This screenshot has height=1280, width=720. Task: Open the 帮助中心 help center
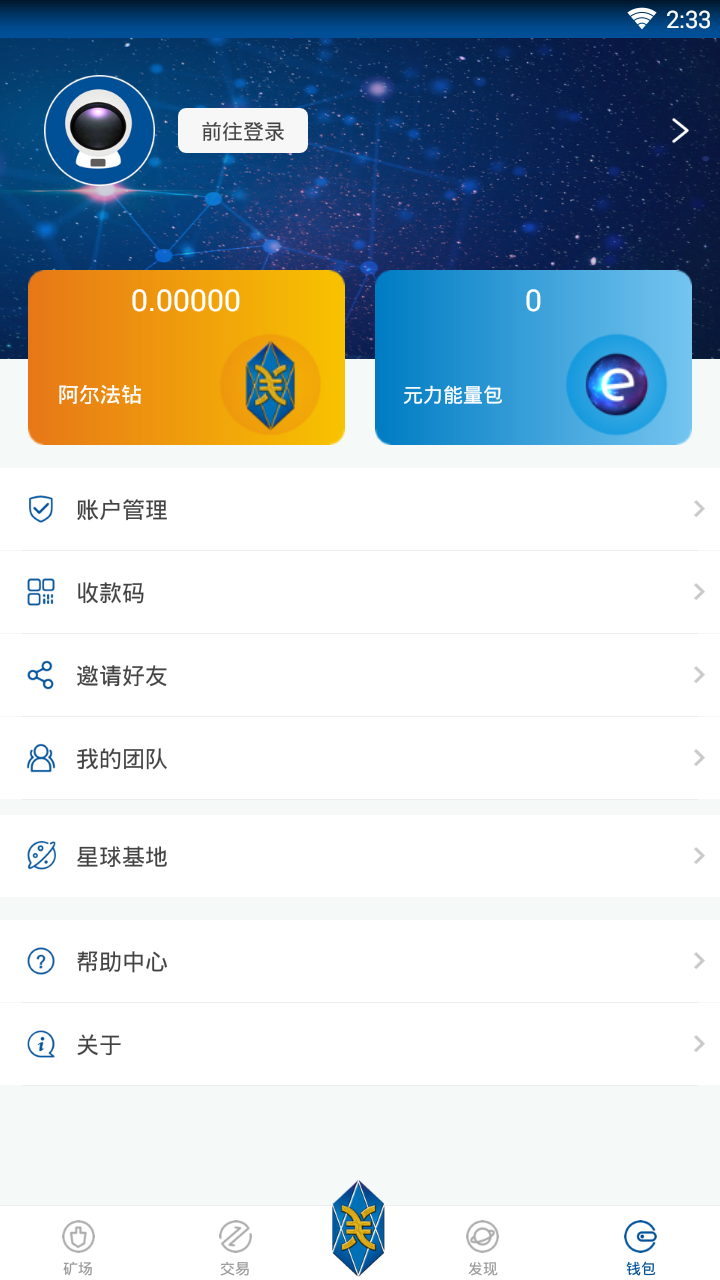360,962
